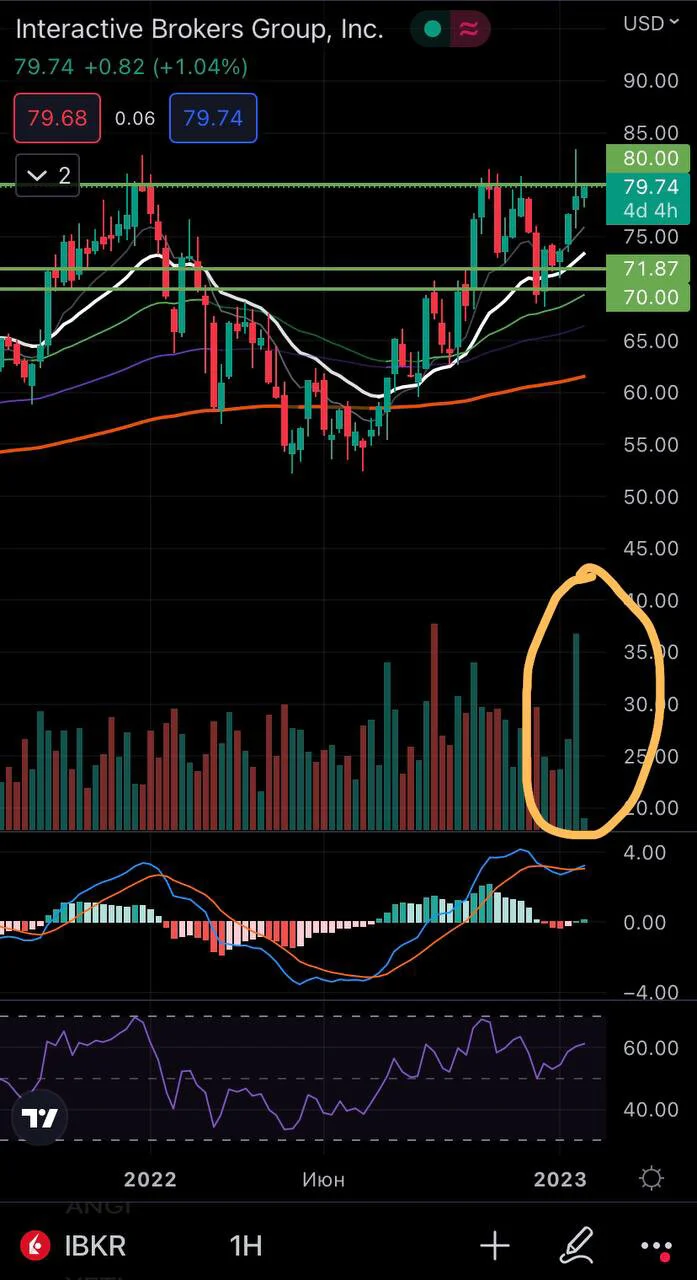Open the drawing tools pencil
The width and height of the screenshot is (697, 1280).
(x=578, y=1245)
